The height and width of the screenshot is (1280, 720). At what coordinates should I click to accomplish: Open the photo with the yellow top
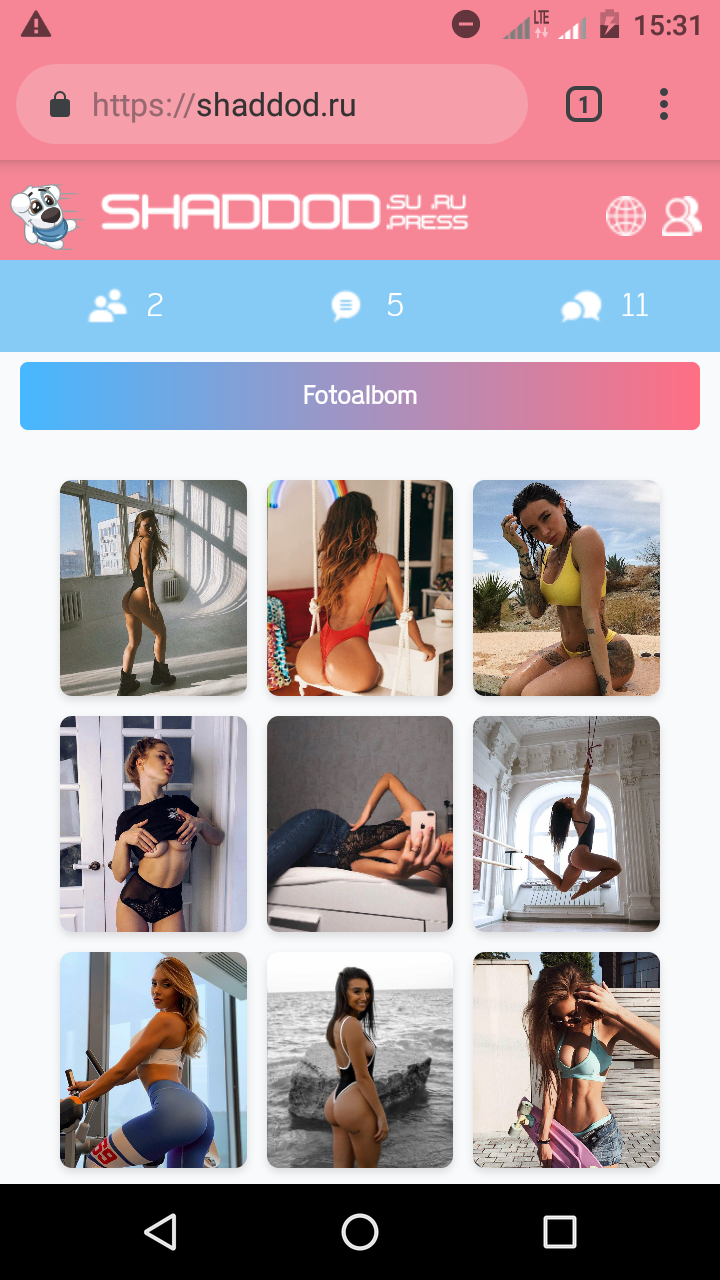[x=566, y=588]
